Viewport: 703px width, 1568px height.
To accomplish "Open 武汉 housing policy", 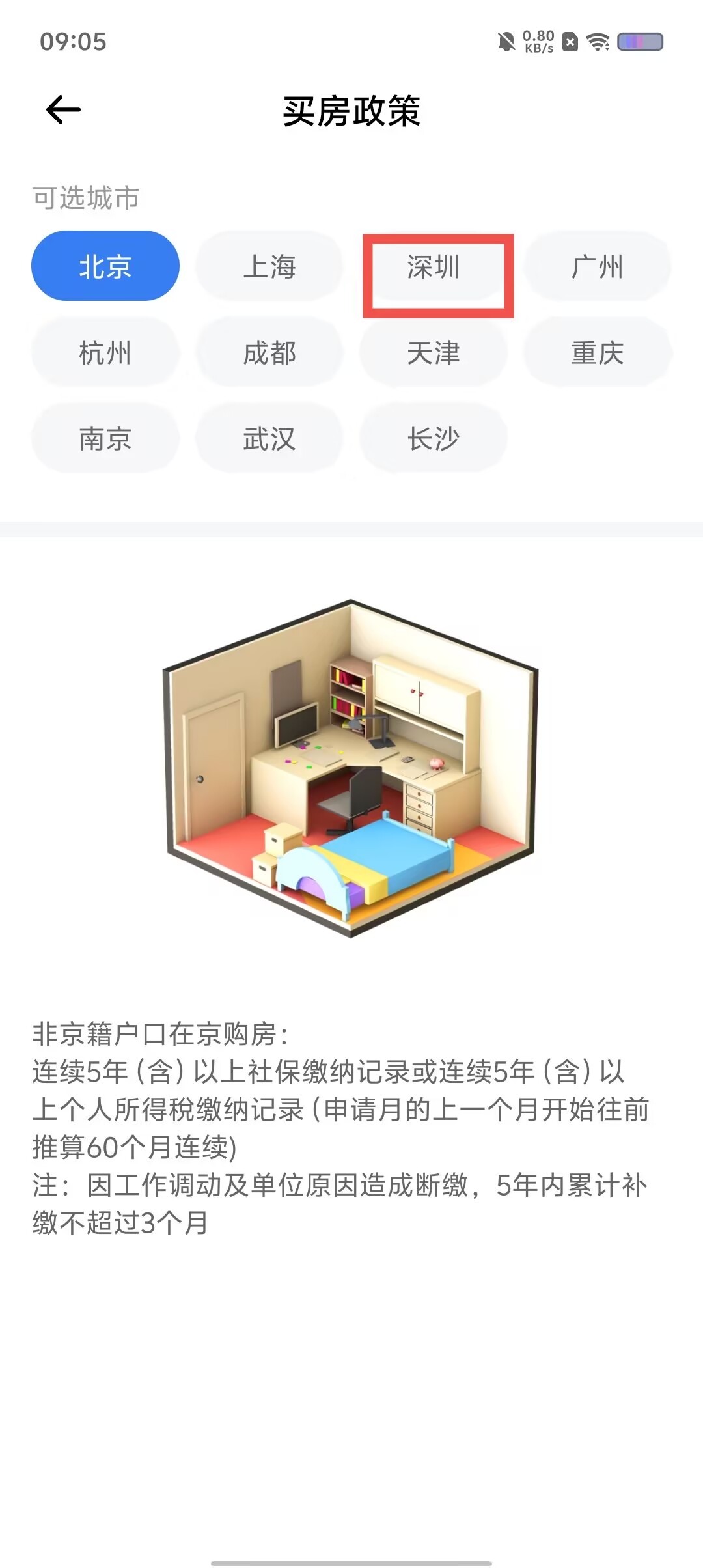I will pos(269,438).
